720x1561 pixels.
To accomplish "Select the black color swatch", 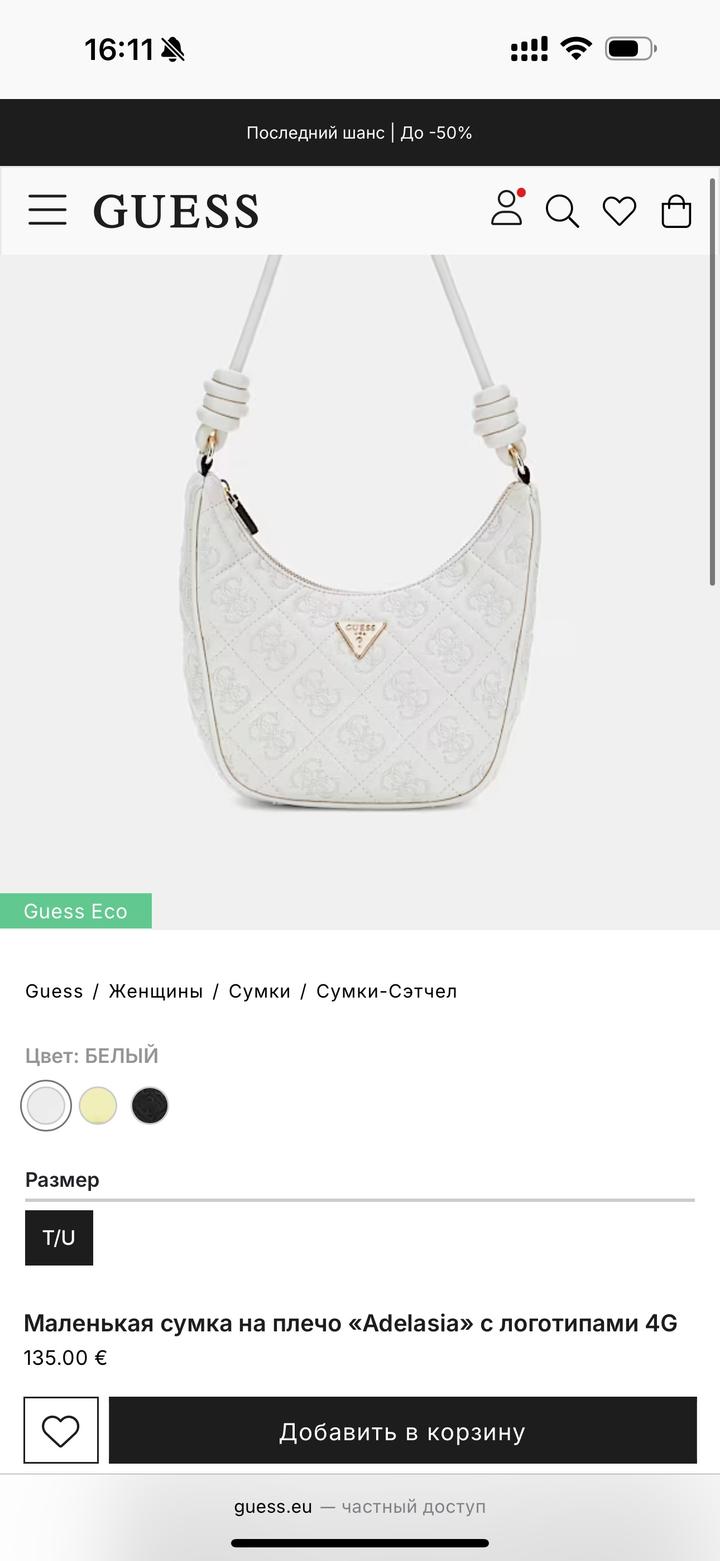I will [150, 1106].
